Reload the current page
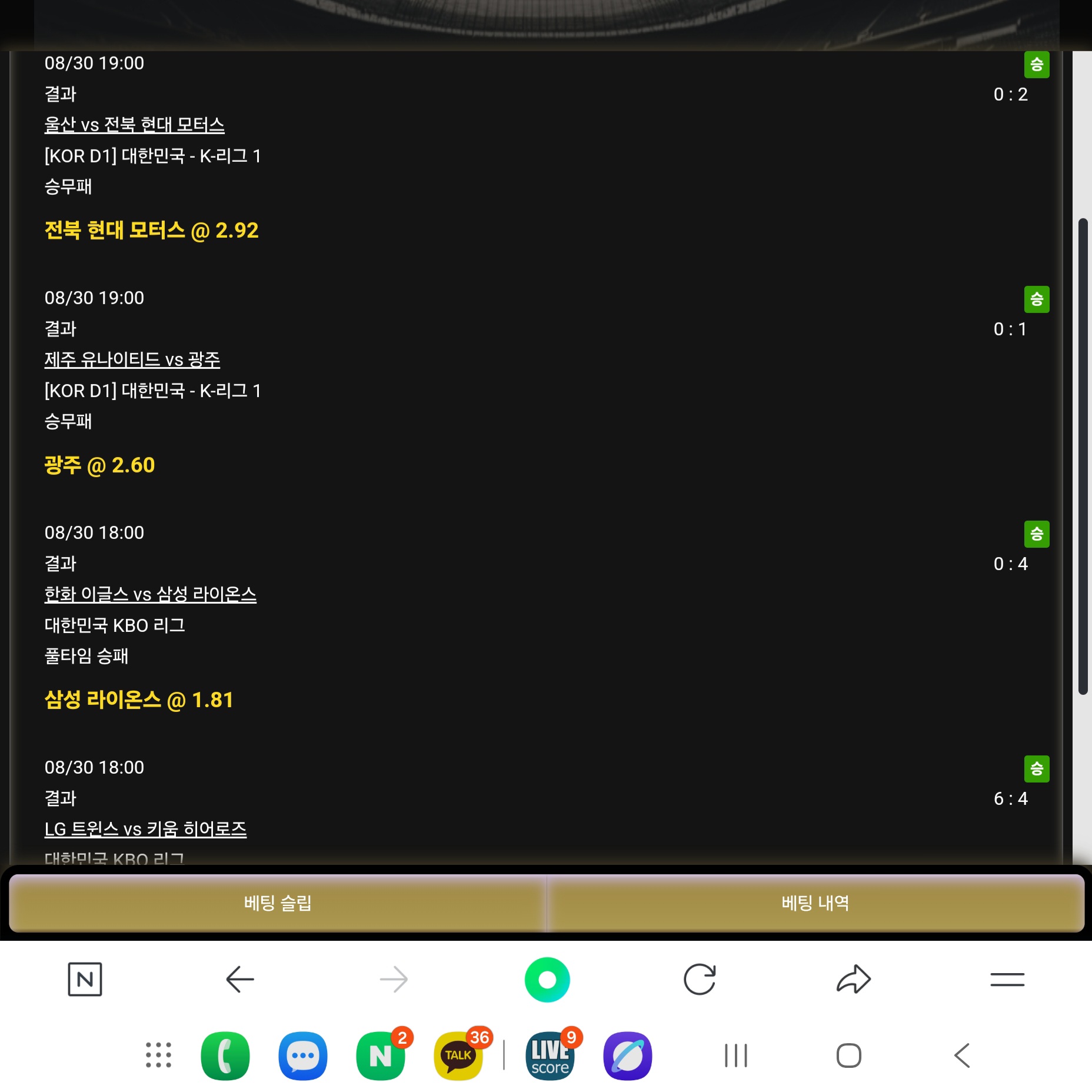The image size is (1092, 1092). point(700,979)
